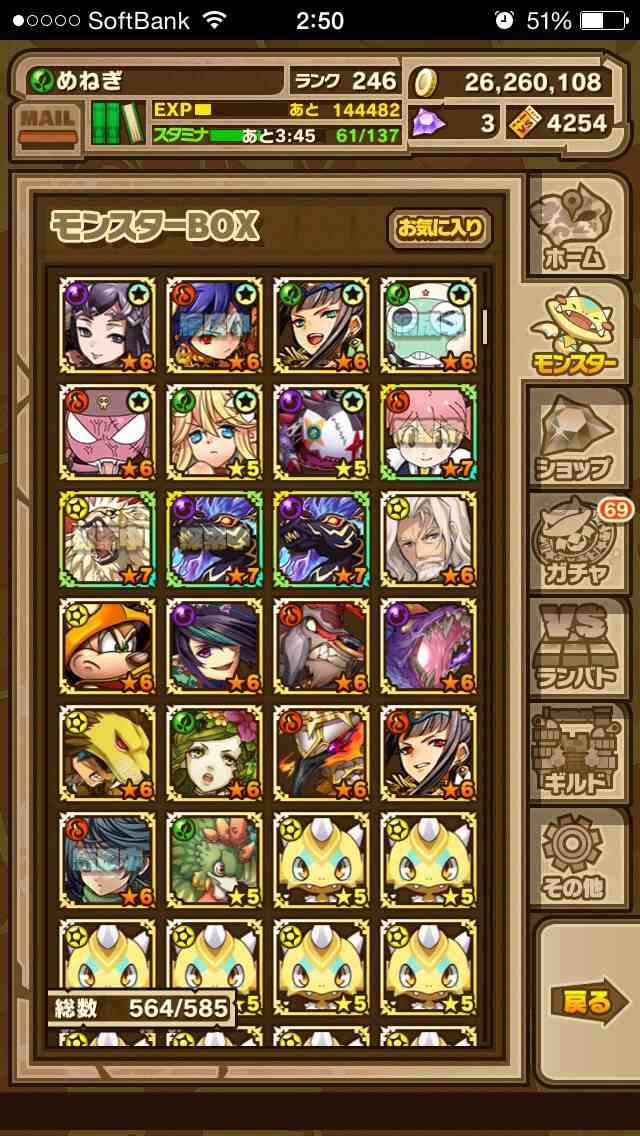Open the pink-haired ★7 monster with glasses
Viewport: 640px width, 1136px height.
[428, 433]
